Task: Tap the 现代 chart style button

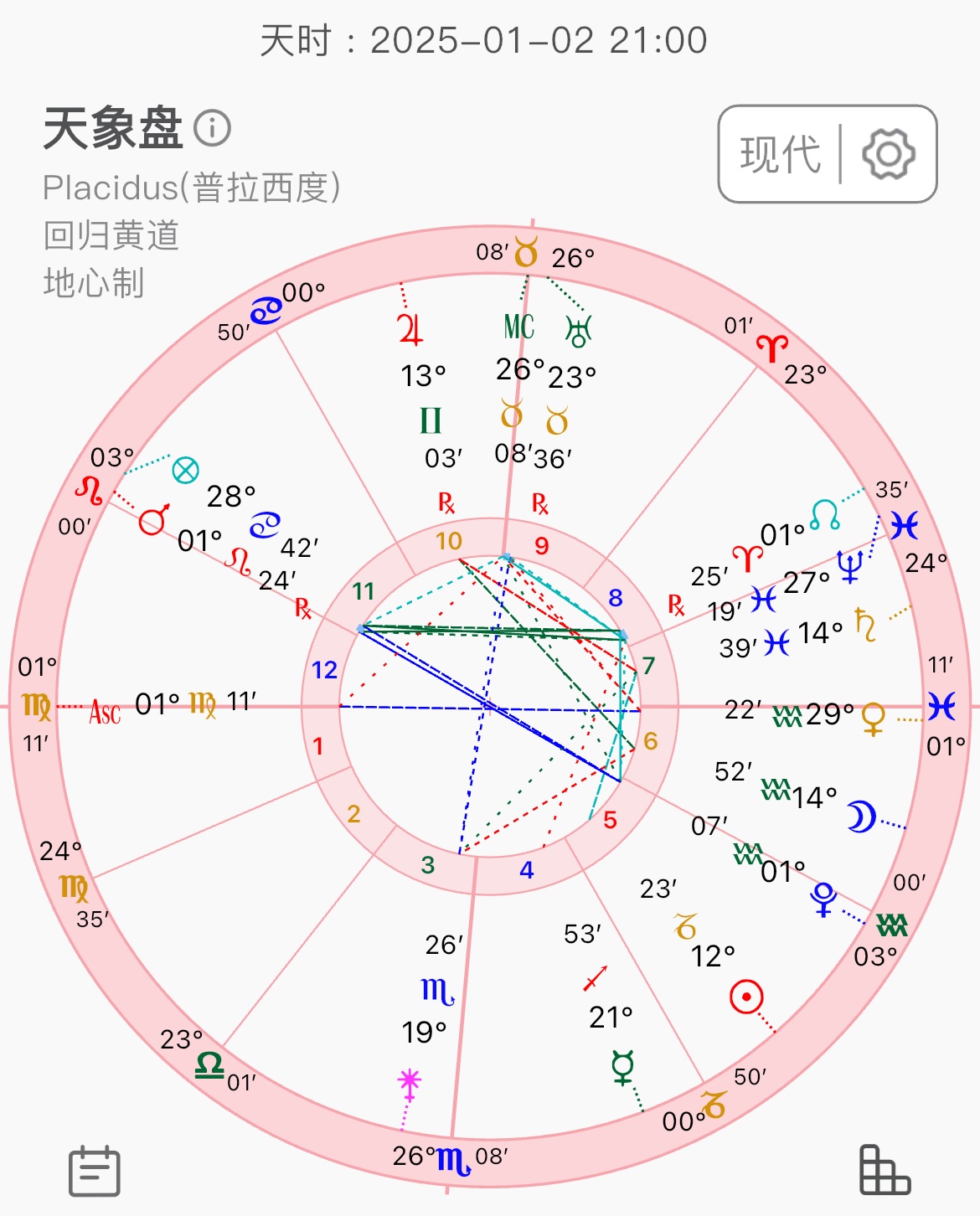Action: click(x=780, y=154)
